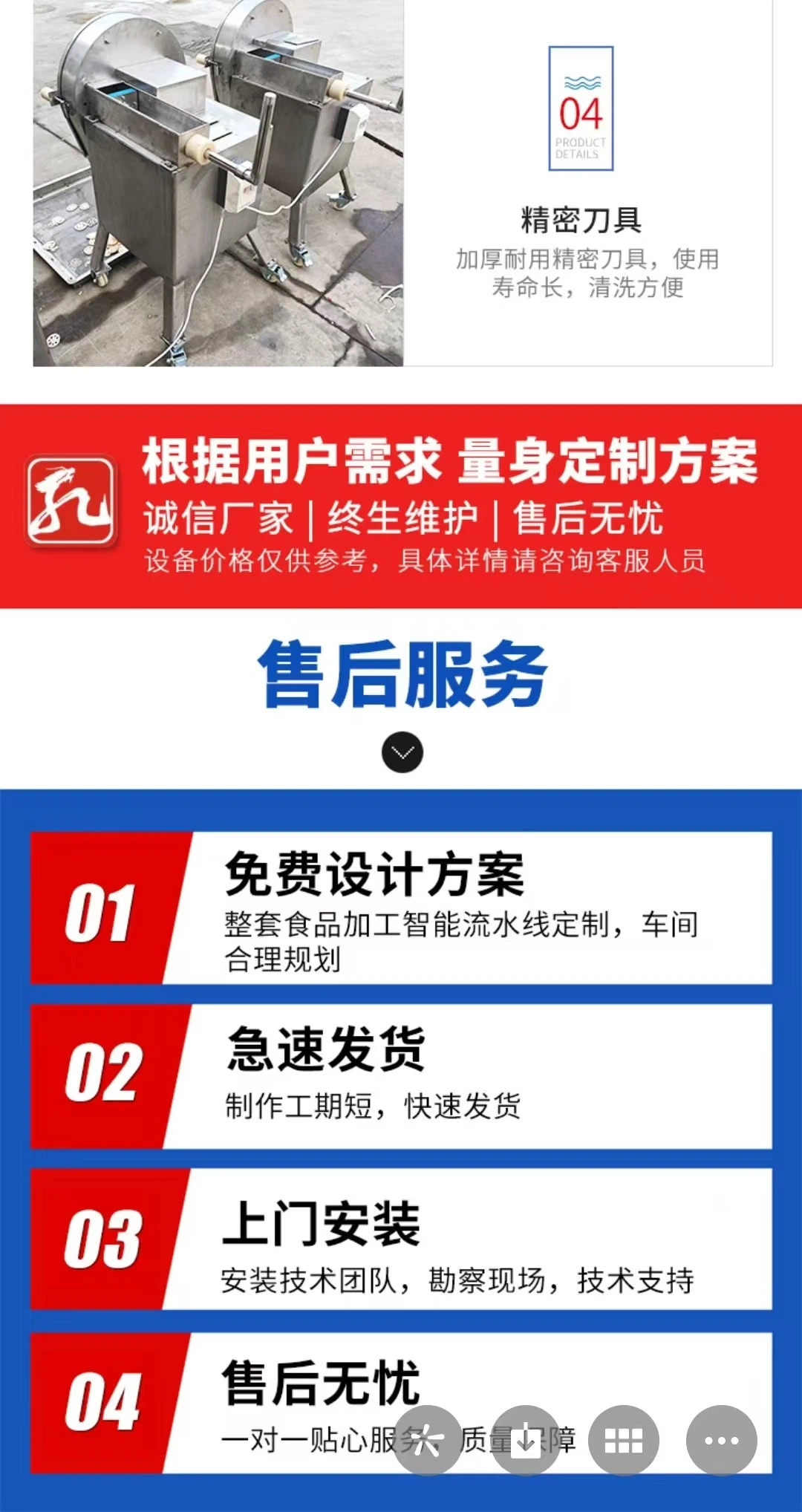Download this image to the phone
This screenshot has height=1512, width=802.
pos(526,1441)
